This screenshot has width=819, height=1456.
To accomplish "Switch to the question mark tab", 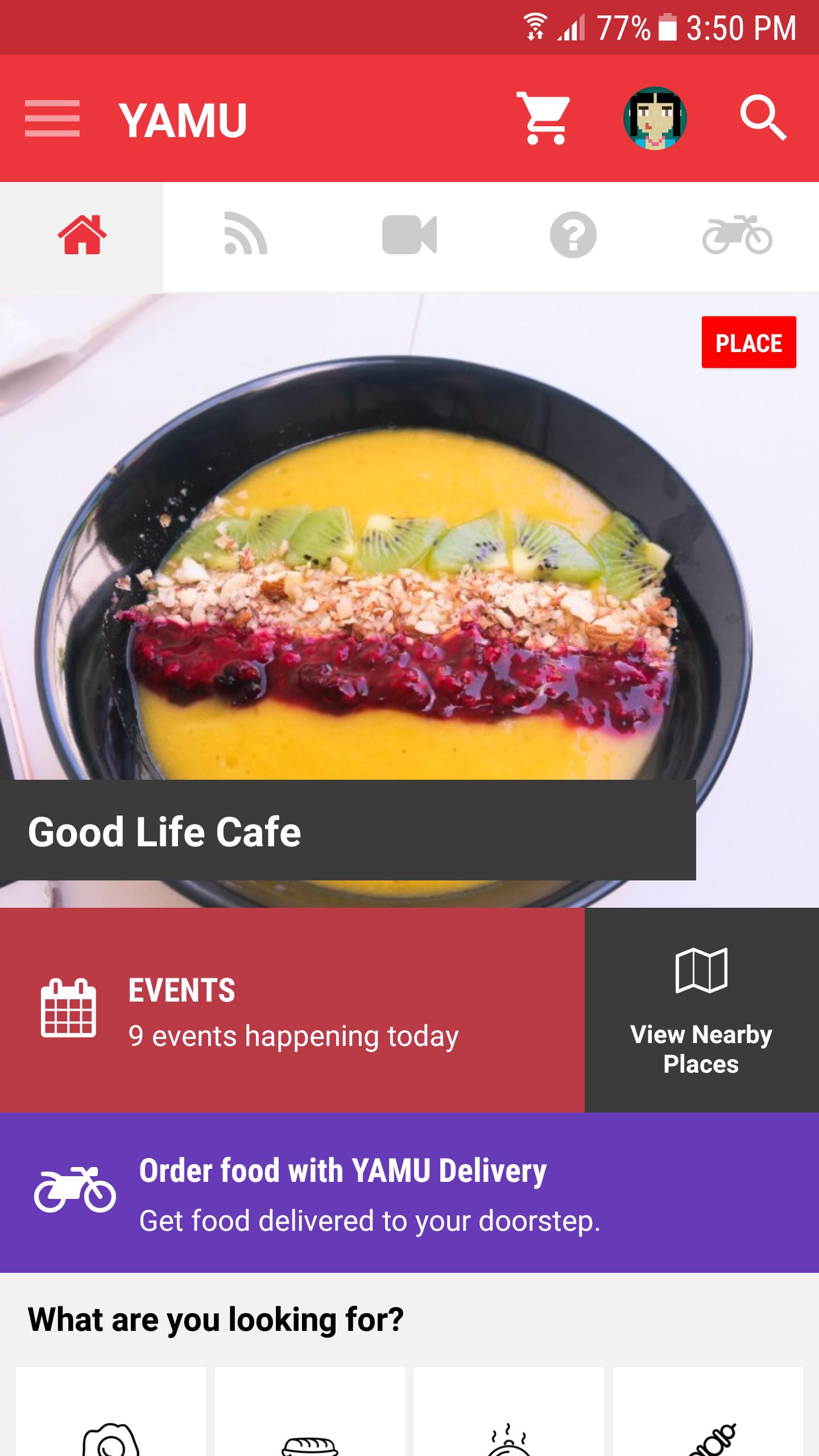I will (573, 235).
